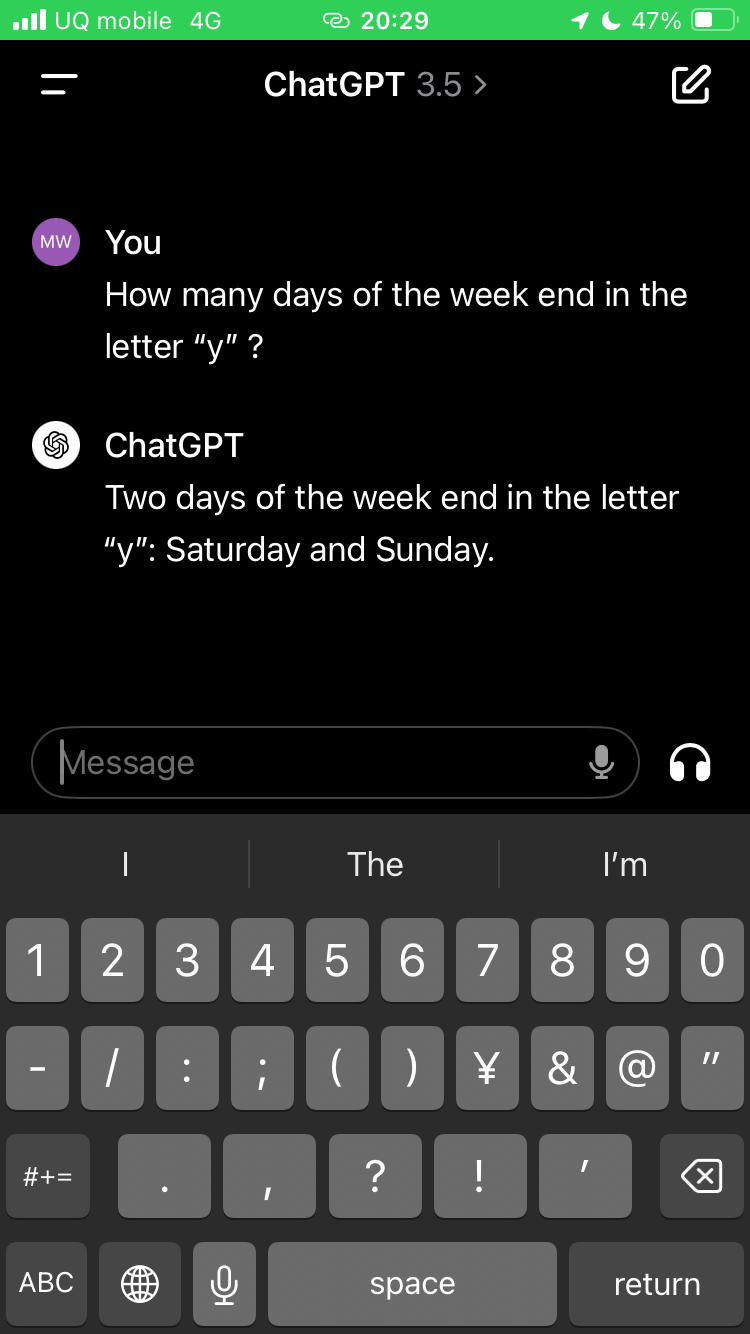Choose the "I'm" keyboard suggestion
The width and height of the screenshot is (750, 1334).
(x=625, y=864)
